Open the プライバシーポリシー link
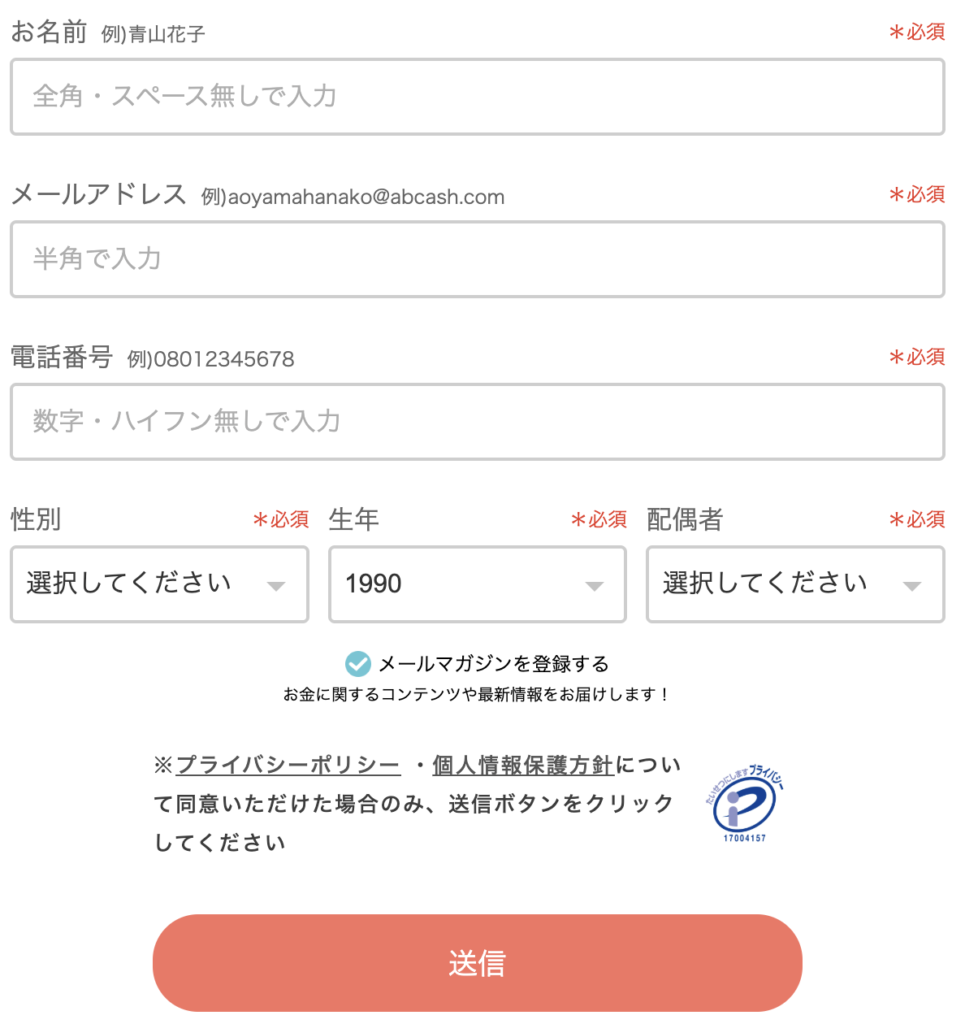965x1024 pixels. tap(288, 766)
